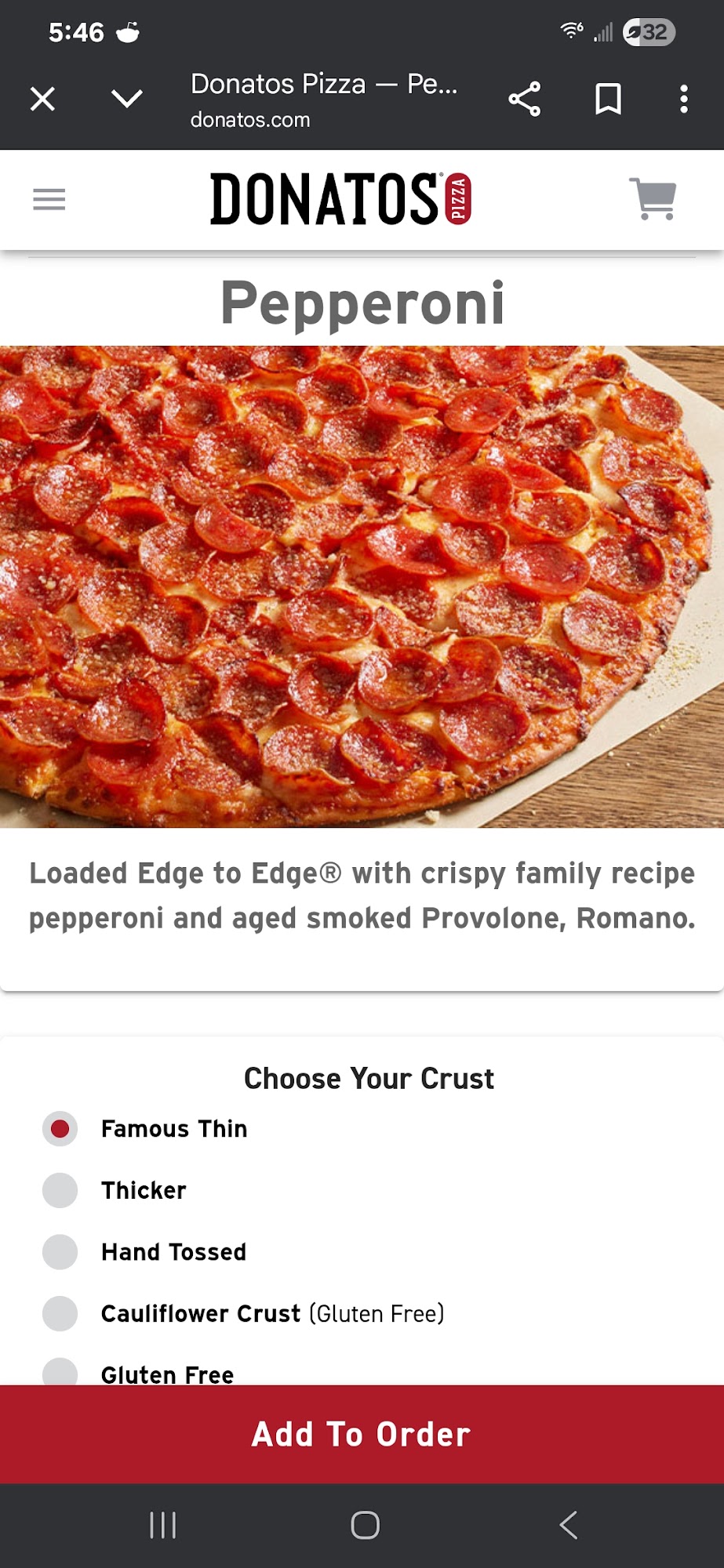Add the Pepperoni pizza to order
724x1568 pixels.
(362, 1434)
